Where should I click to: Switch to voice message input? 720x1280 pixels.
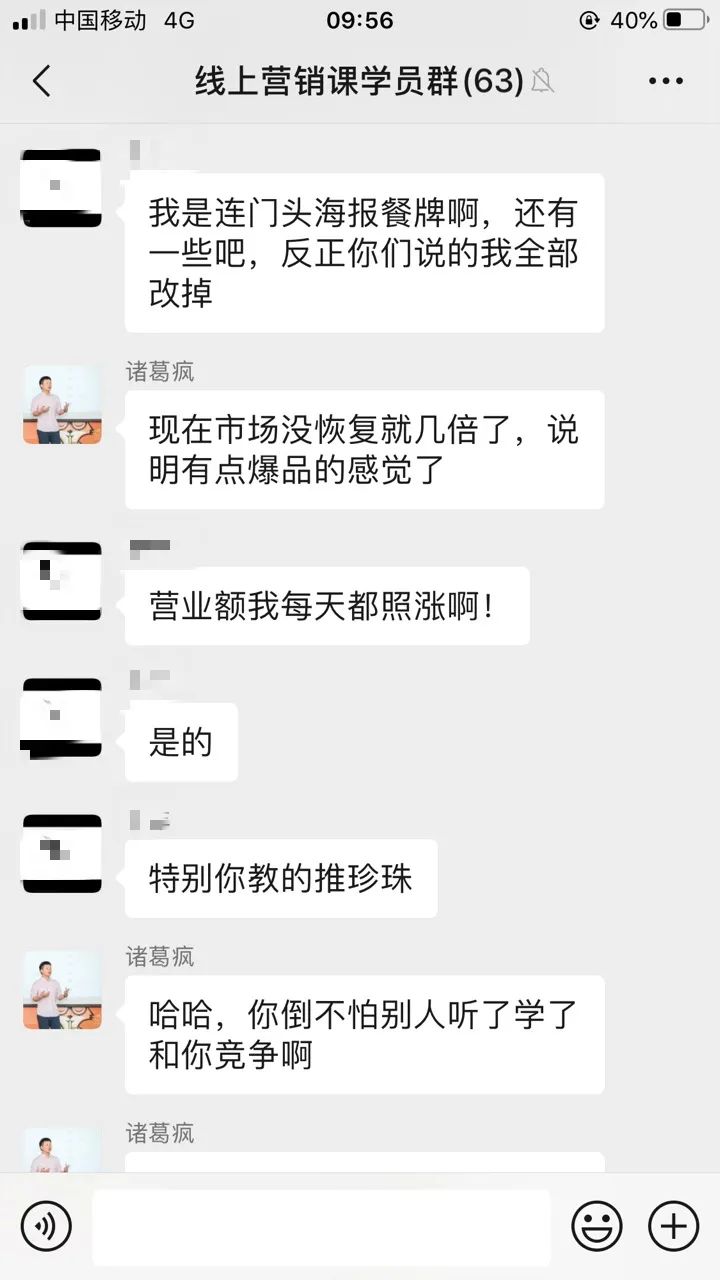pos(46,1226)
